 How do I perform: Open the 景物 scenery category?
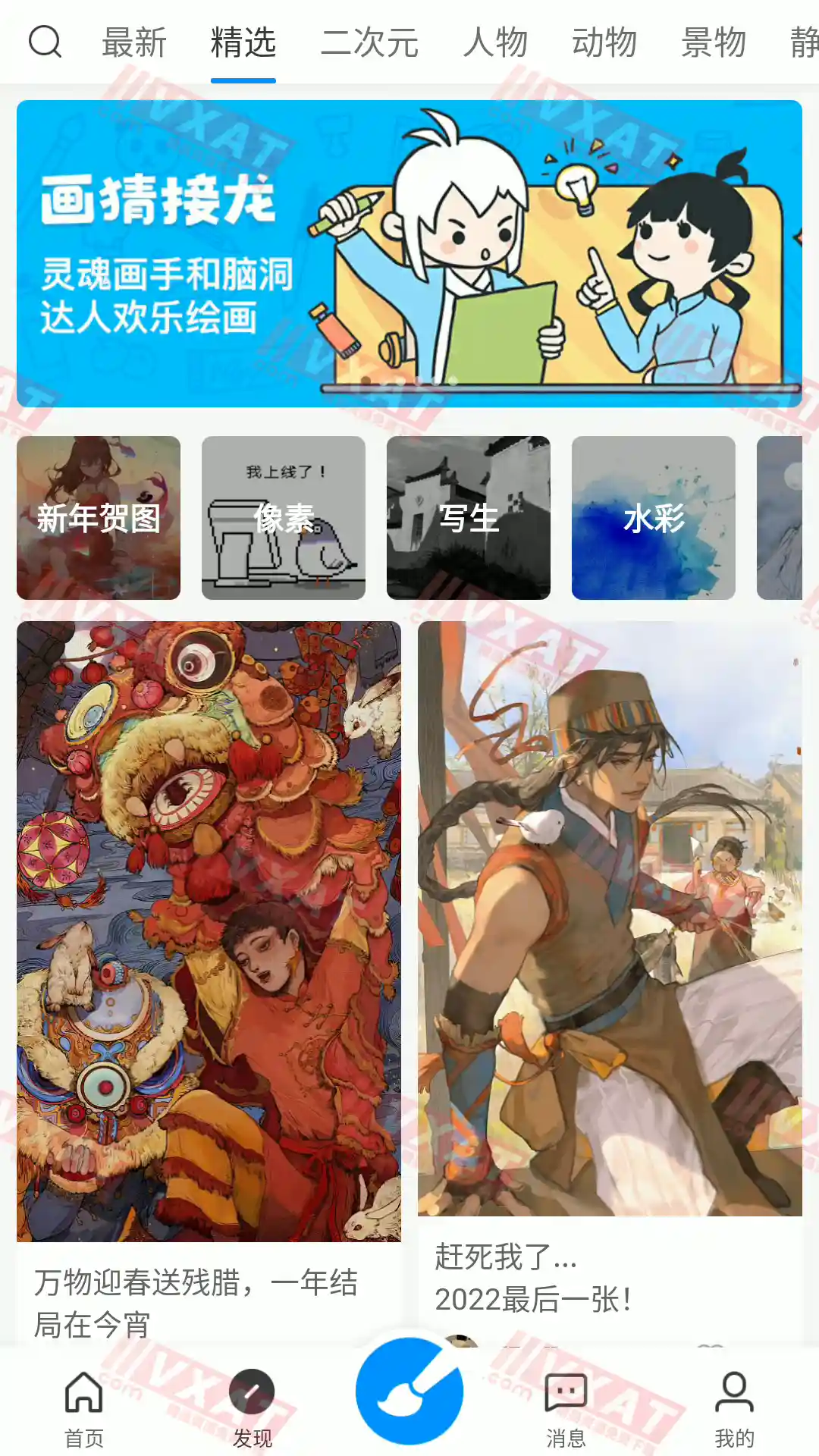(714, 42)
